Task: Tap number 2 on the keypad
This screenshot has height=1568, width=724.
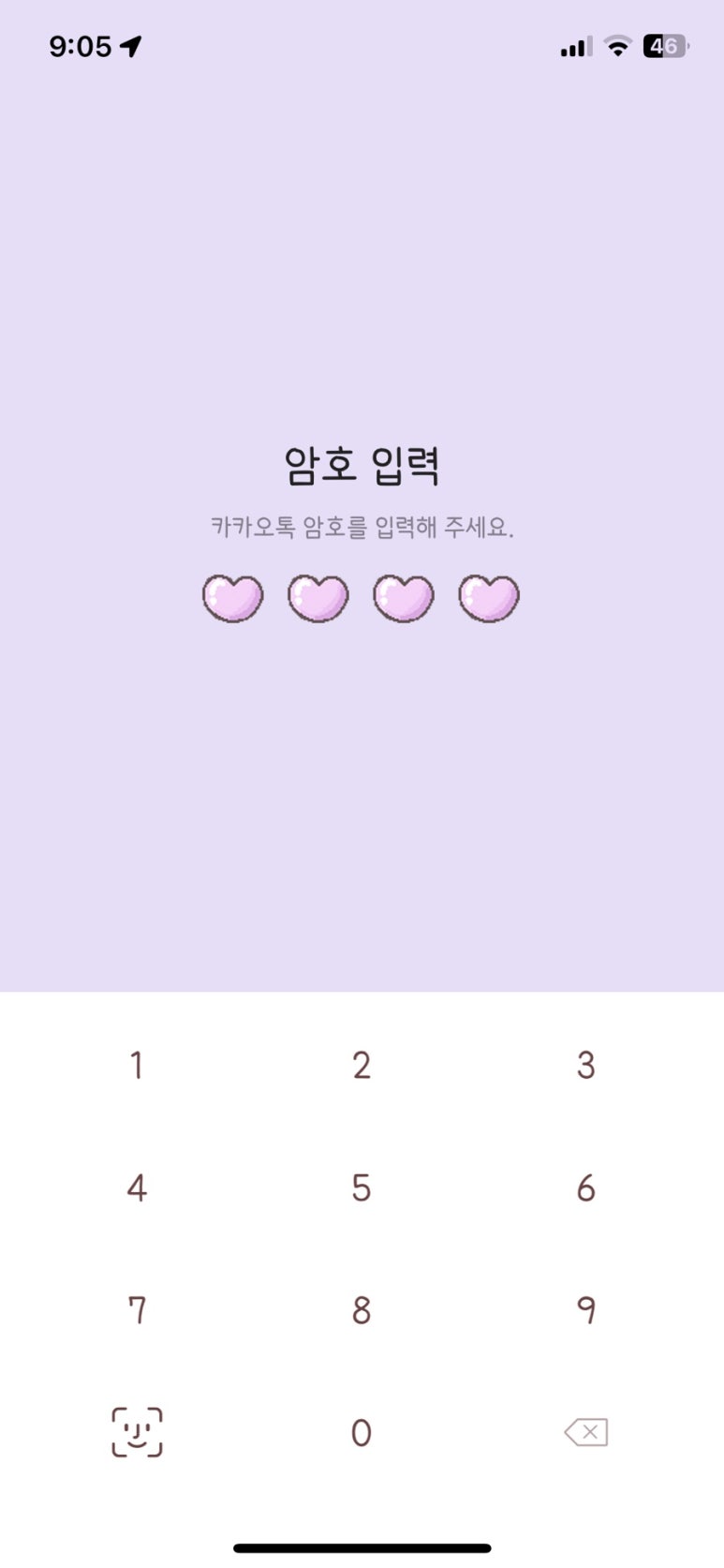Action: coord(362,1066)
